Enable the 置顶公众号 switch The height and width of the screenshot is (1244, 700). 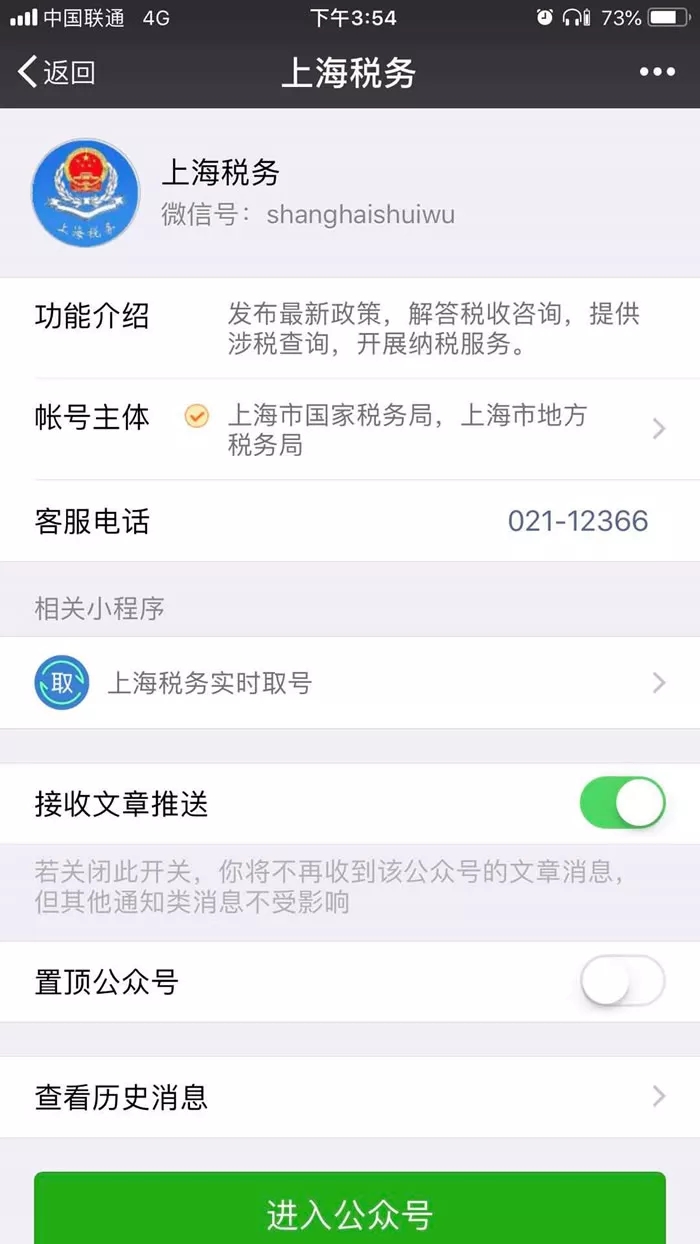tap(622, 981)
